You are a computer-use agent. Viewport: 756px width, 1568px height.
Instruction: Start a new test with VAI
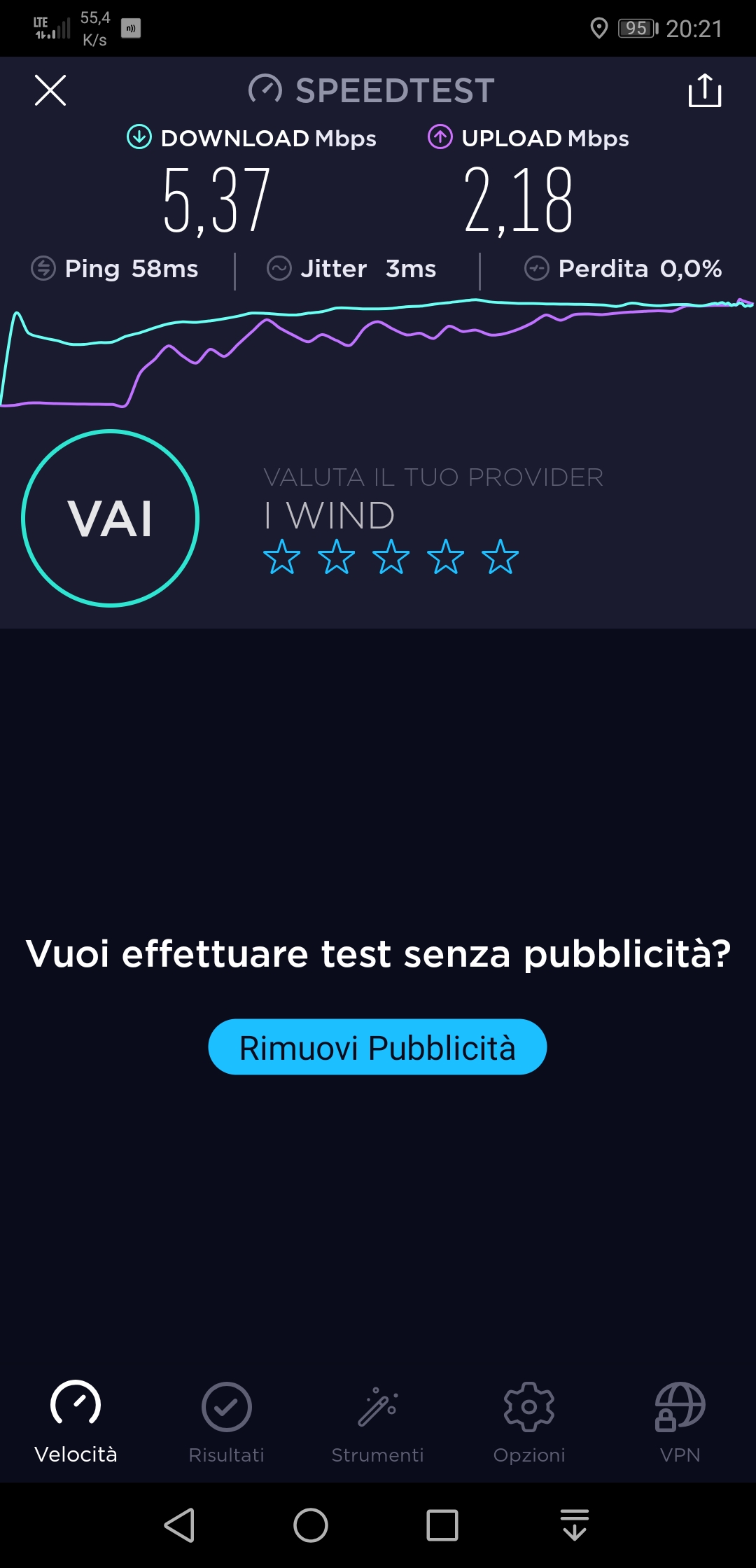[111, 518]
